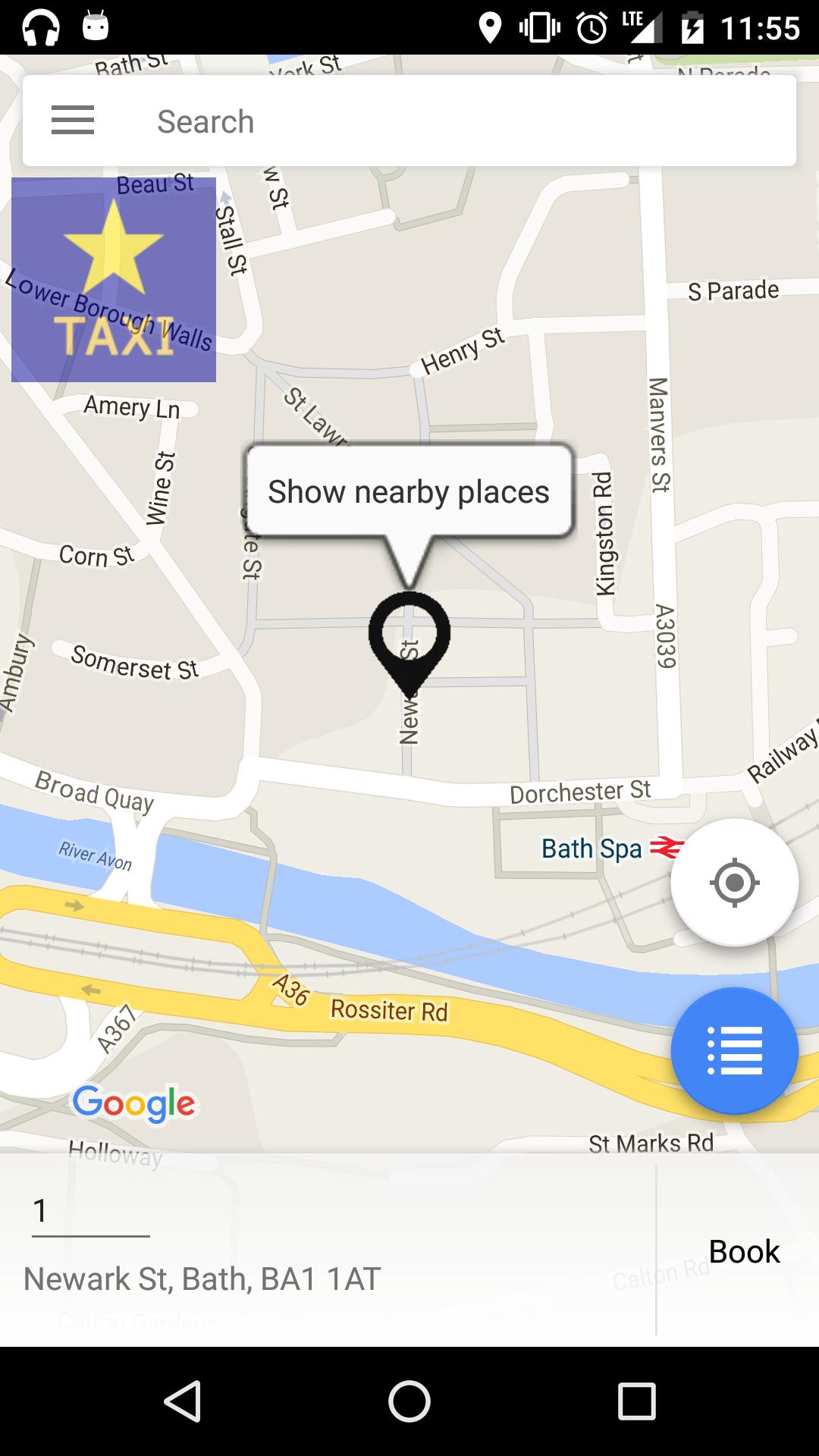
Task: Open the hamburger drawer menu
Action: [x=73, y=121]
